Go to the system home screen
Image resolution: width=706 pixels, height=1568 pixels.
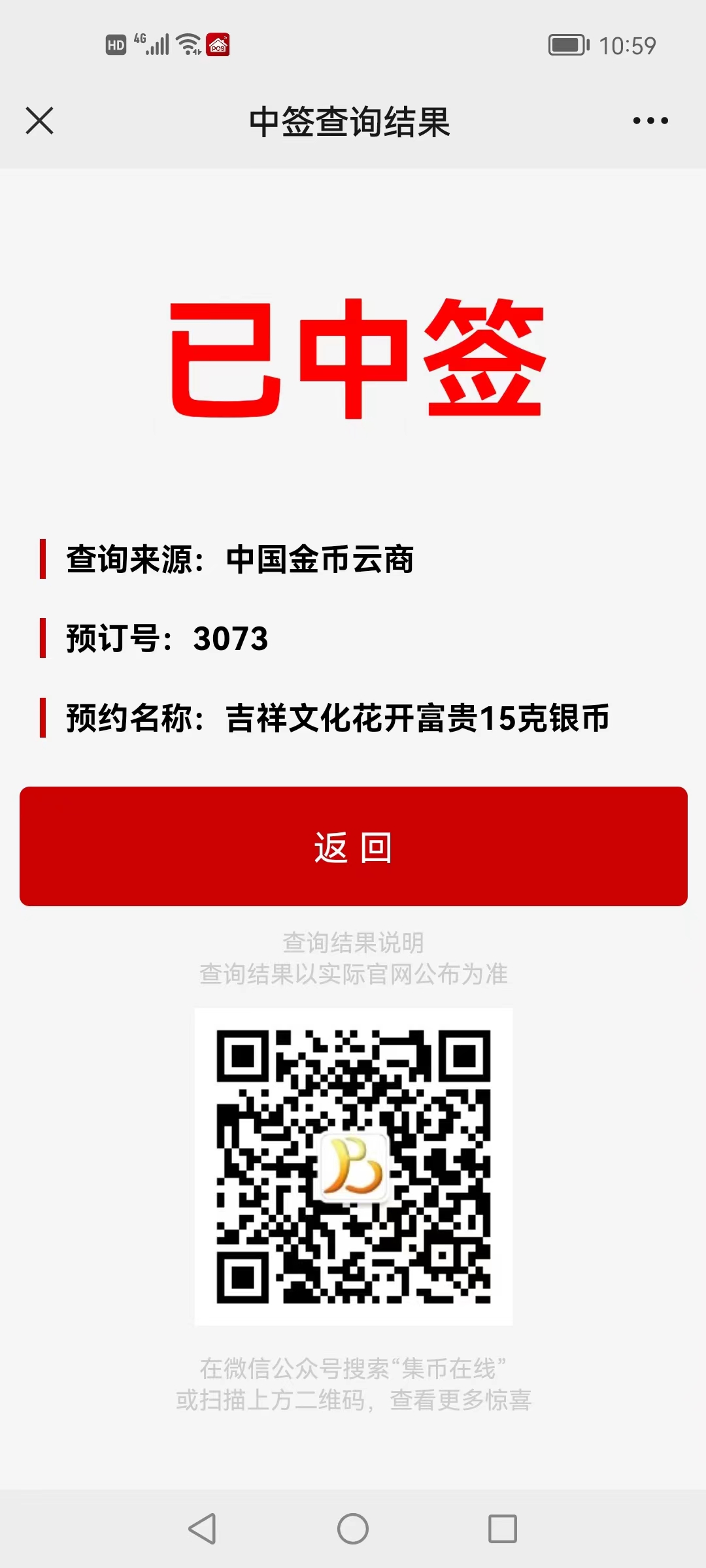click(x=353, y=1529)
